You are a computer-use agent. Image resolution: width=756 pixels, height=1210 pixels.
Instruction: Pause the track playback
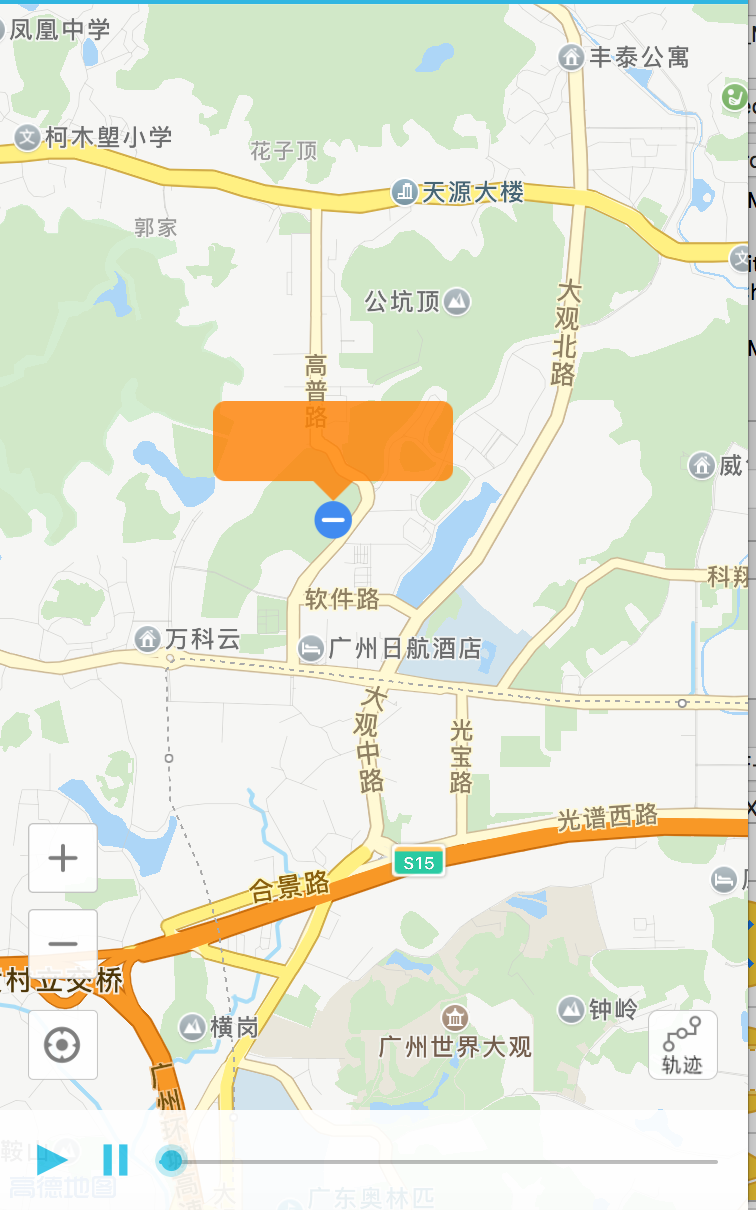click(x=116, y=1160)
